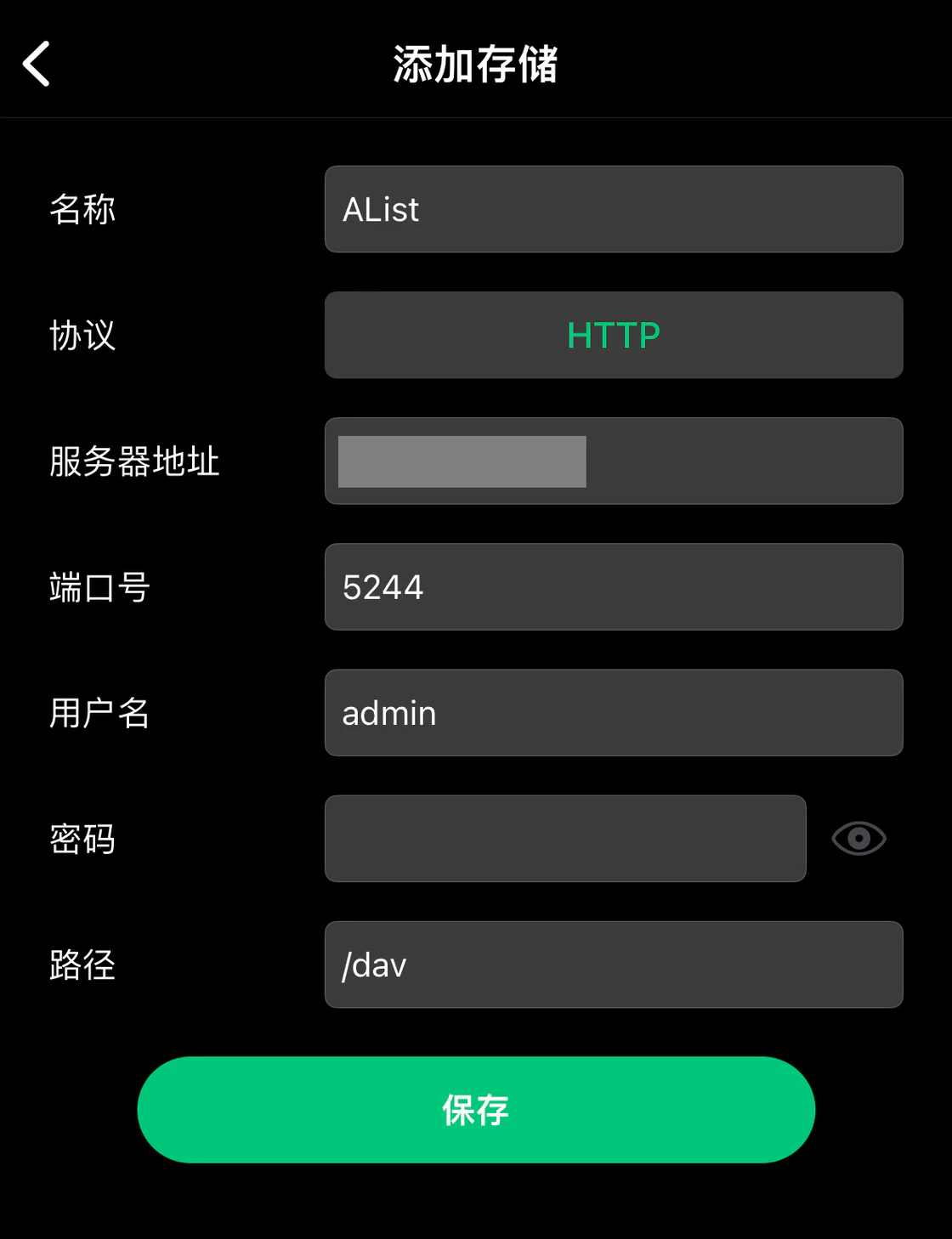Edit the 路径 field showing /dav
The width and height of the screenshot is (952, 1239).
(x=614, y=965)
